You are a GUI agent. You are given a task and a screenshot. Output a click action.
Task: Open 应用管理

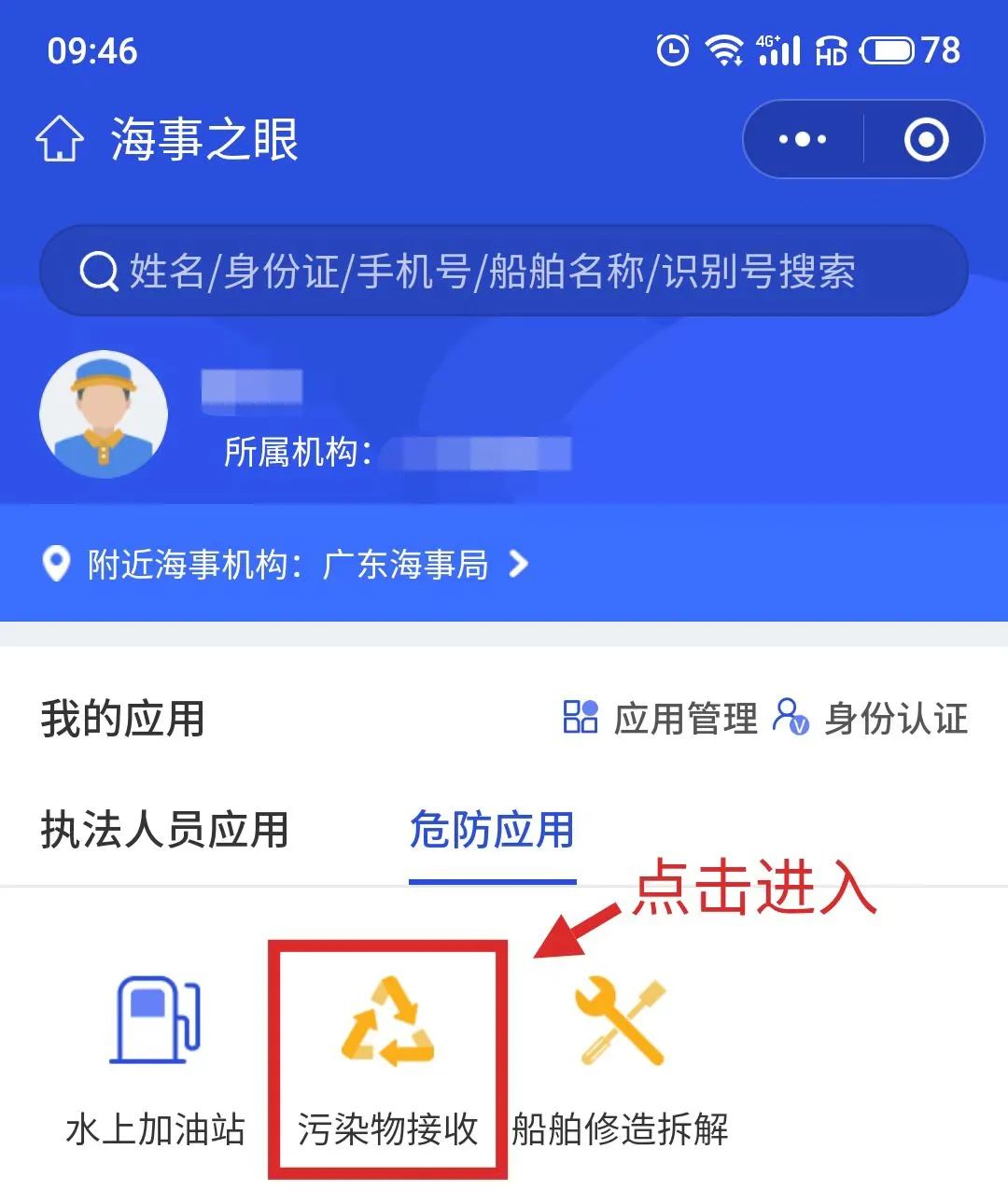click(x=661, y=719)
